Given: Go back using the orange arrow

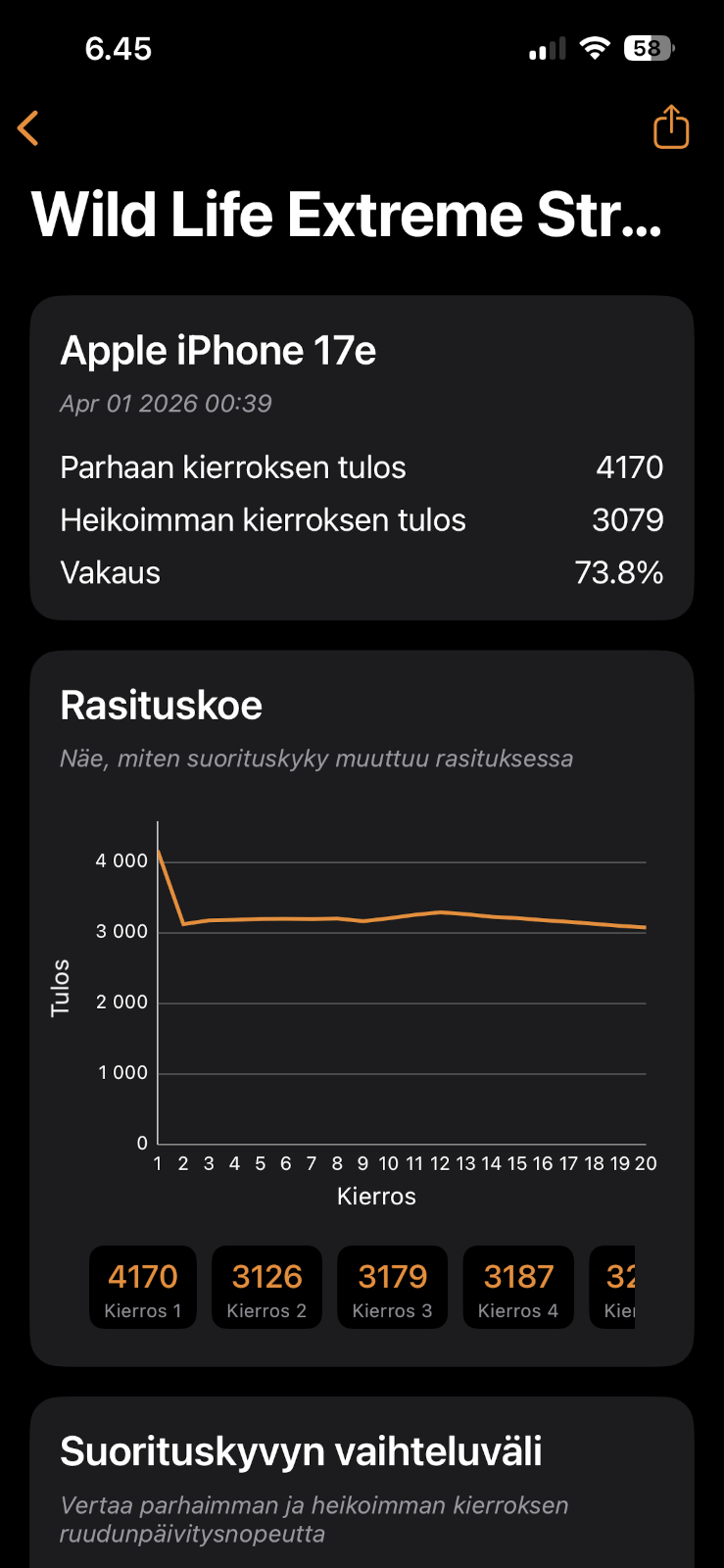Looking at the screenshot, I should click(28, 128).
